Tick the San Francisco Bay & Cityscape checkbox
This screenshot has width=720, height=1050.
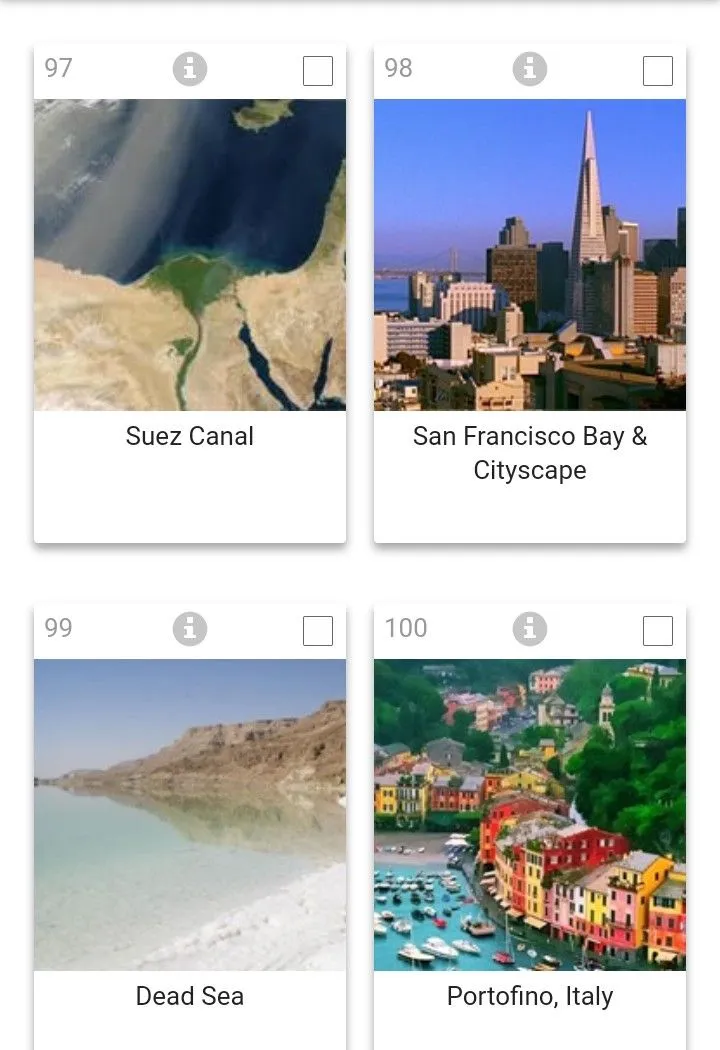click(x=658, y=71)
